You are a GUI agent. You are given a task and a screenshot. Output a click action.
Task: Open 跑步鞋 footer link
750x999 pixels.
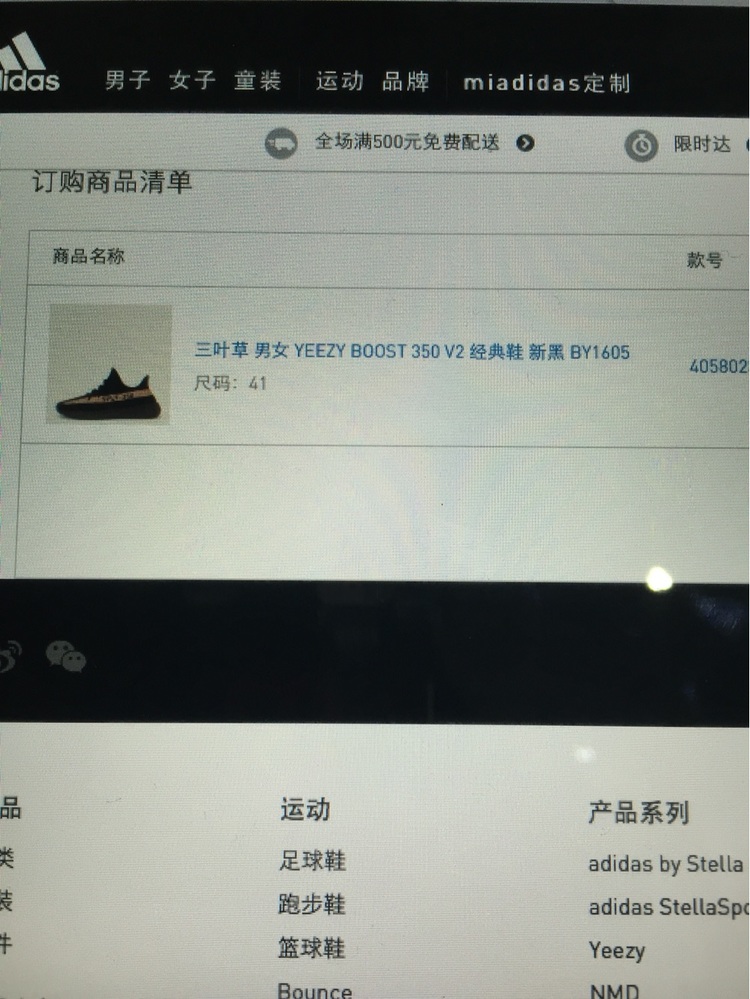tap(312, 904)
